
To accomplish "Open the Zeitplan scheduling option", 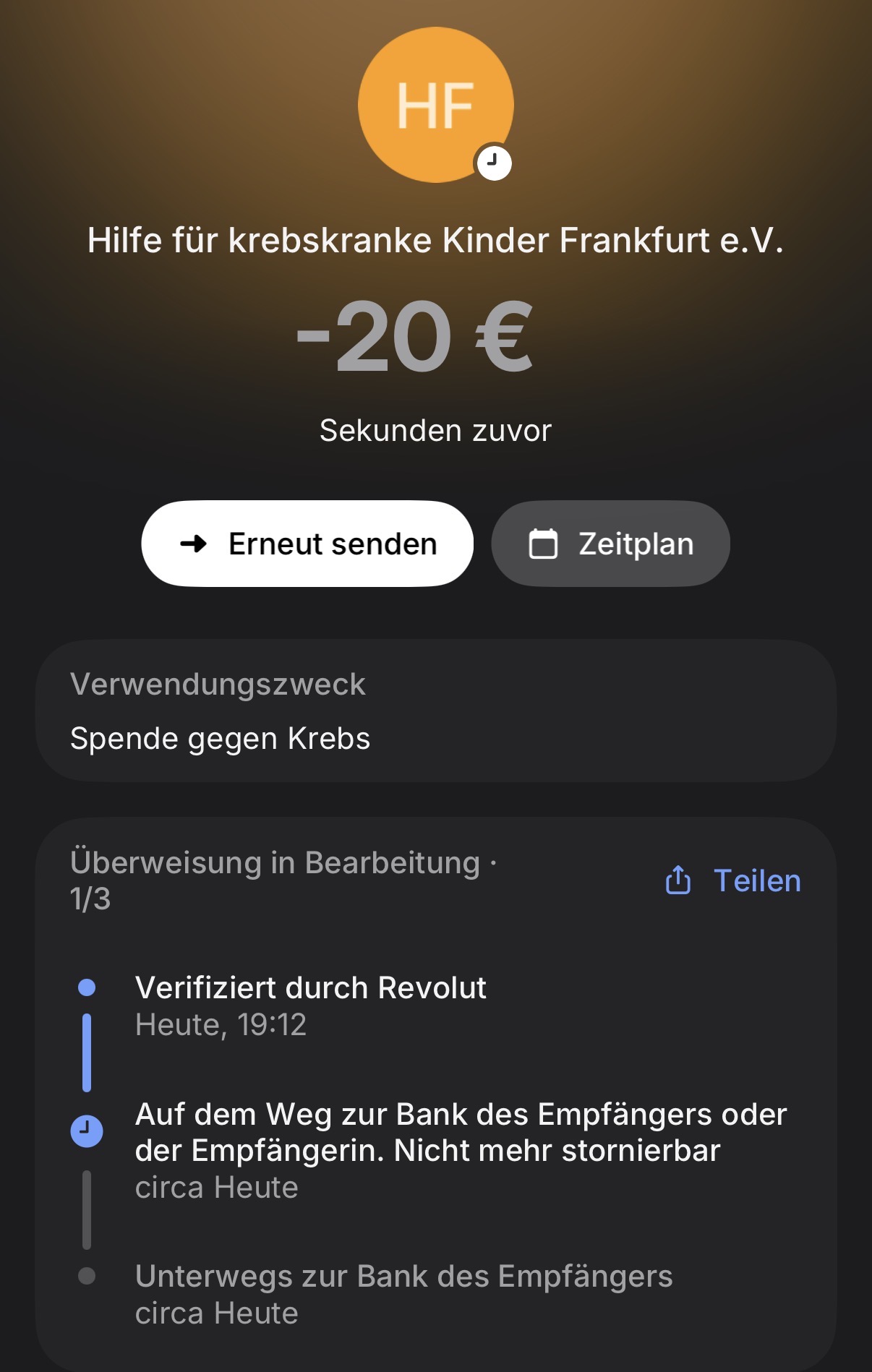I will point(610,544).
